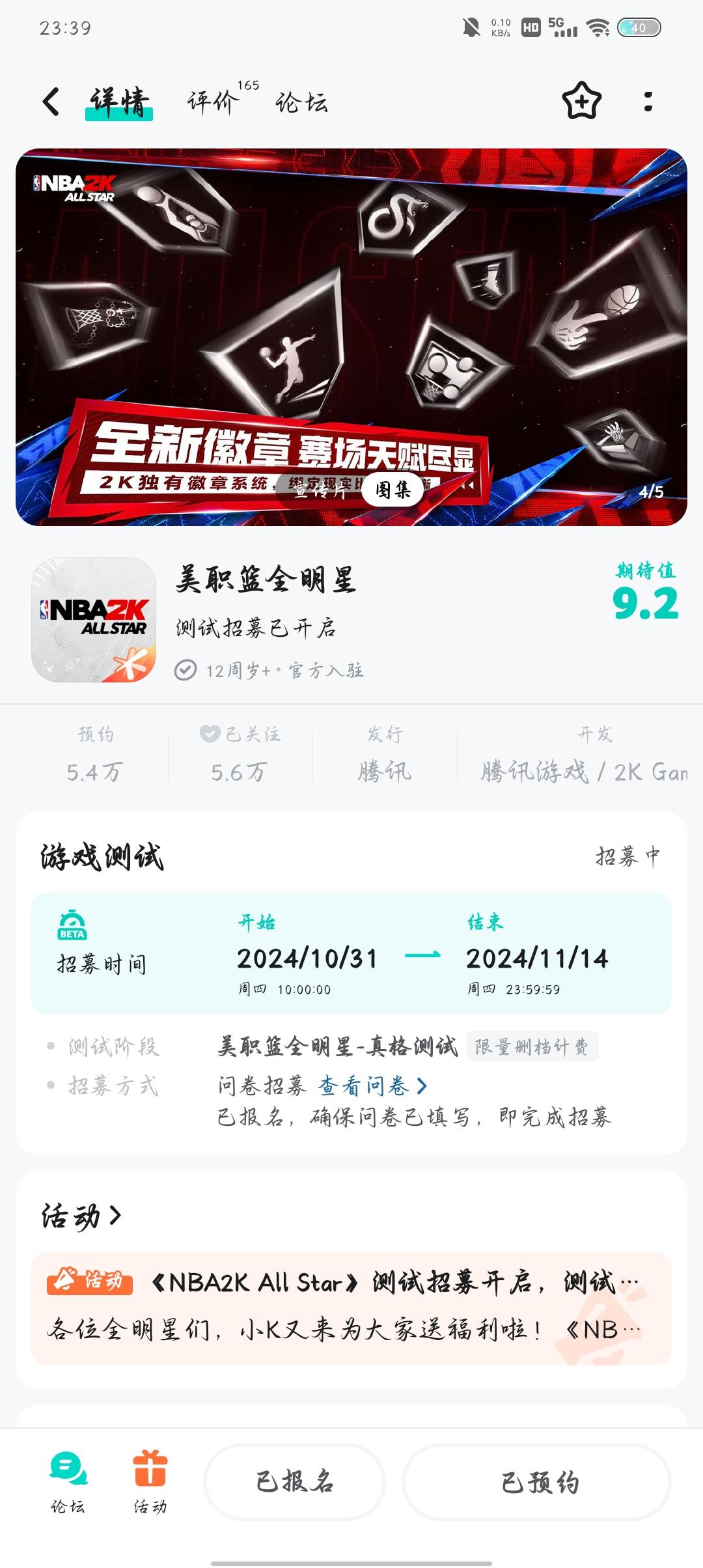Tap the heart icon above 已关注 count
The image size is (703, 1568).
[x=207, y=735]
